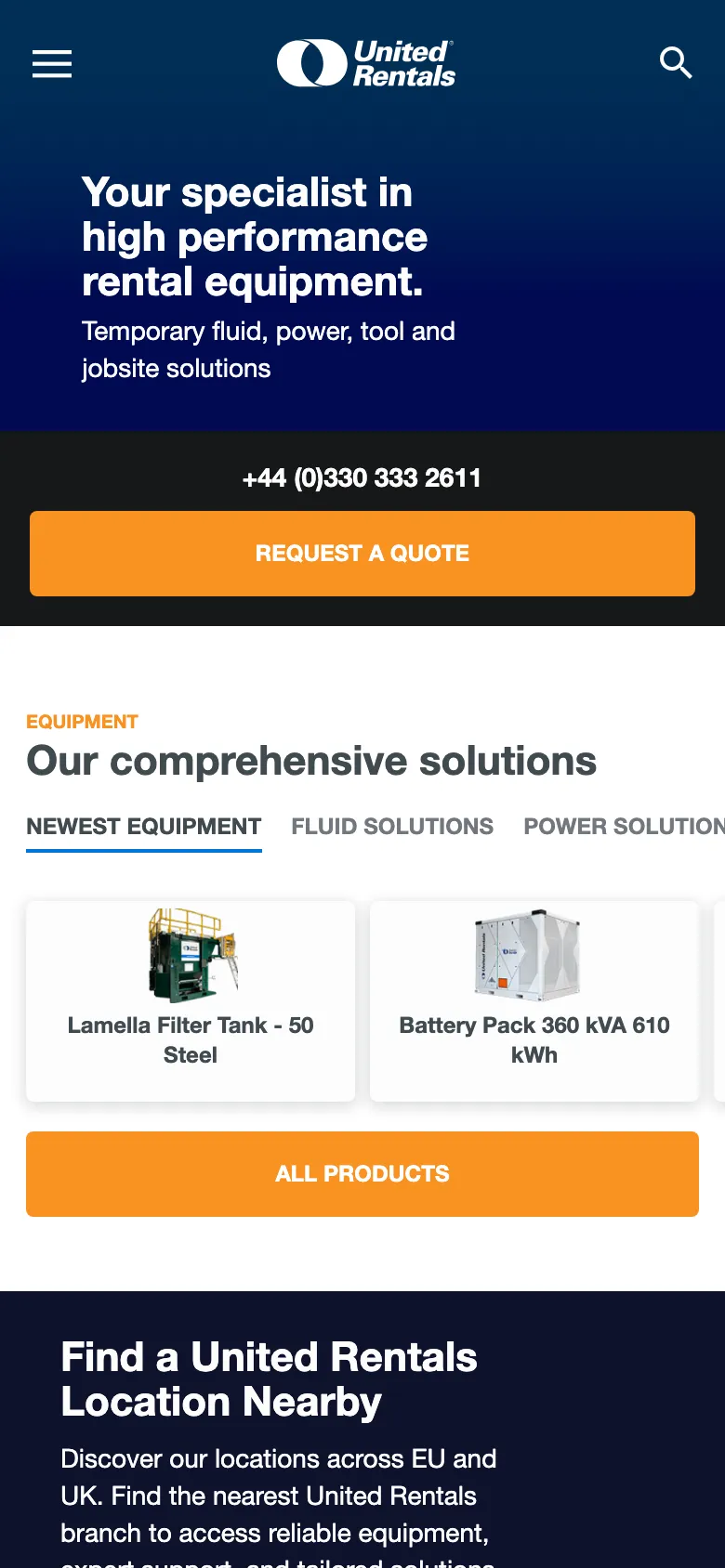The height and width of the screenshot is (1568, 725).
Task: Call the +44 (0)330 333 2611 number
Action: point(362,478)
